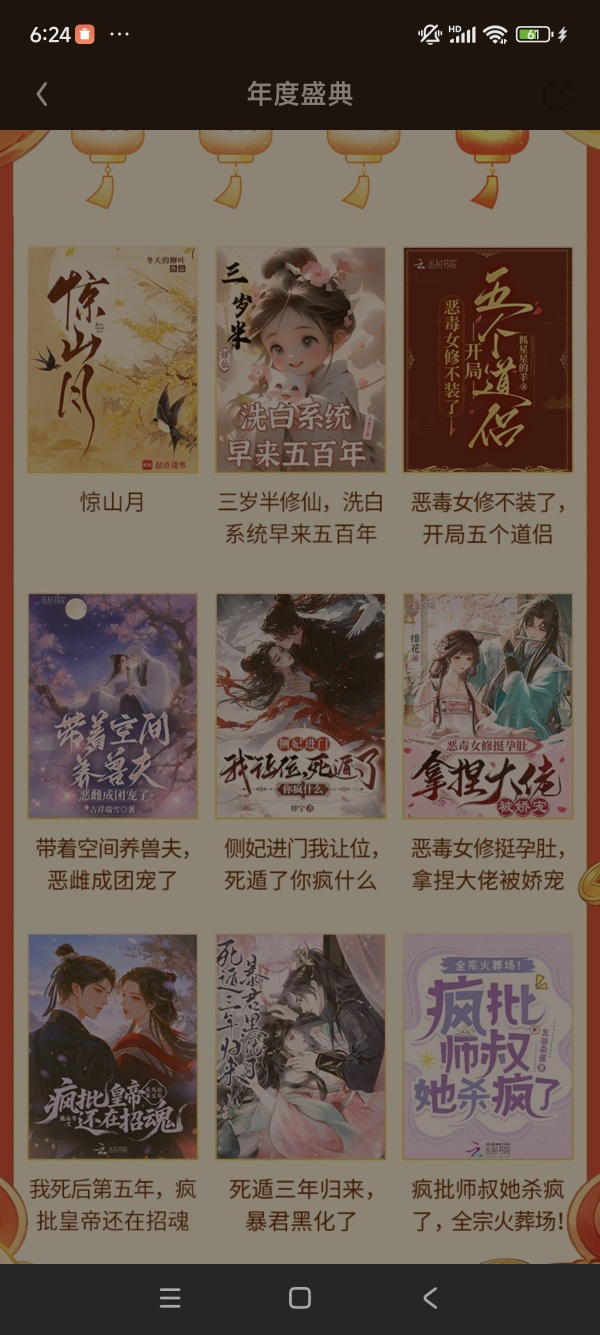Open 我死后第五年，疯批皇帝还在招魂
Image resolution: width=600 pixels, height=1335 pixels.
[x=113, y=1046]
